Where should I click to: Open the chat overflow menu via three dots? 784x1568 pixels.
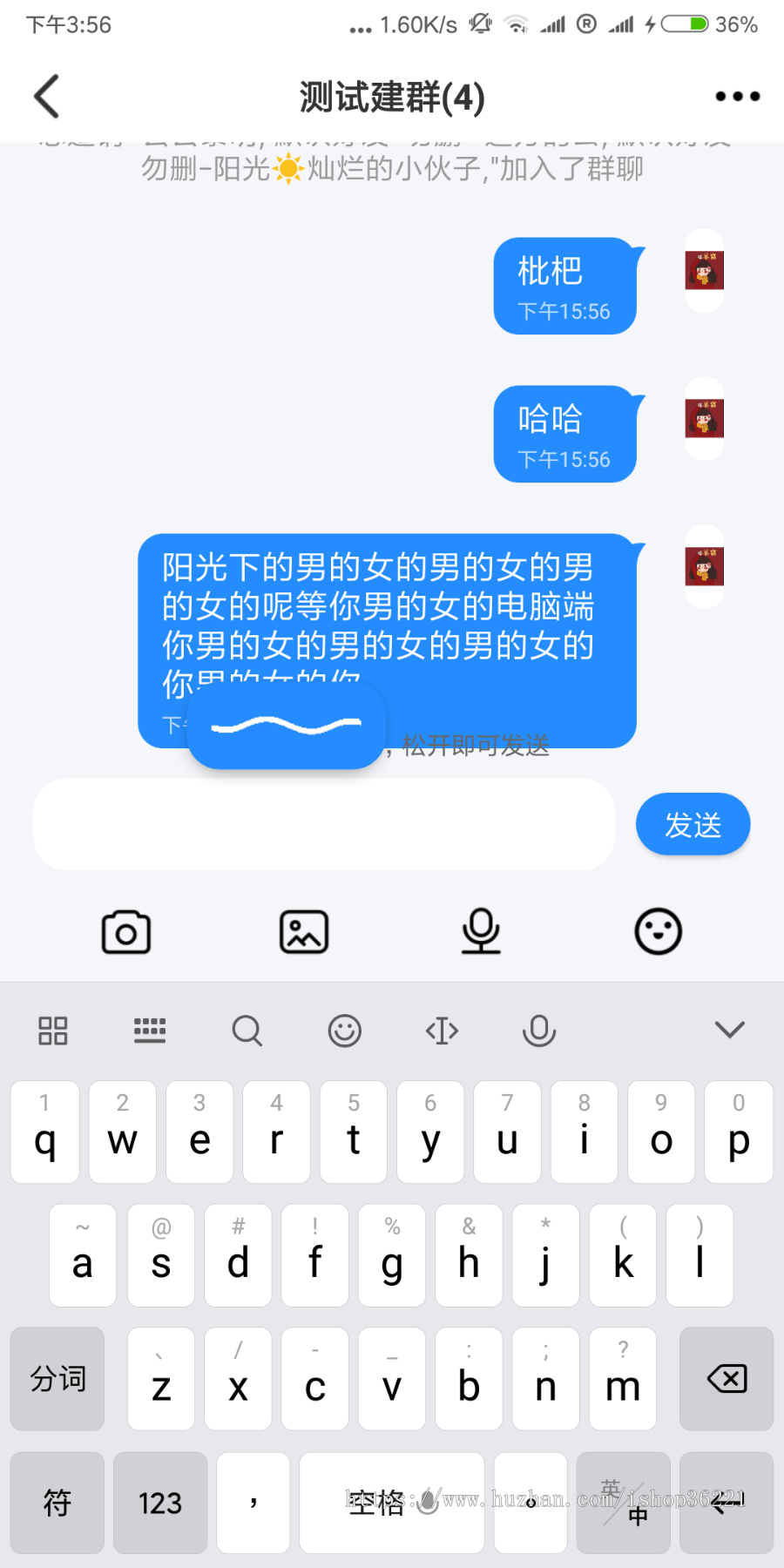[736, 96]
